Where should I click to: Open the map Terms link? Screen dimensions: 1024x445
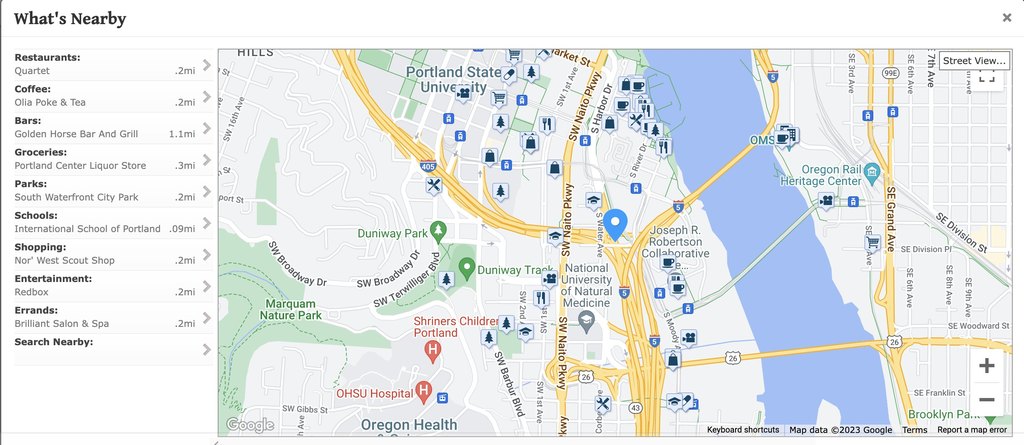pyautogui.click(x=914, y=430)
